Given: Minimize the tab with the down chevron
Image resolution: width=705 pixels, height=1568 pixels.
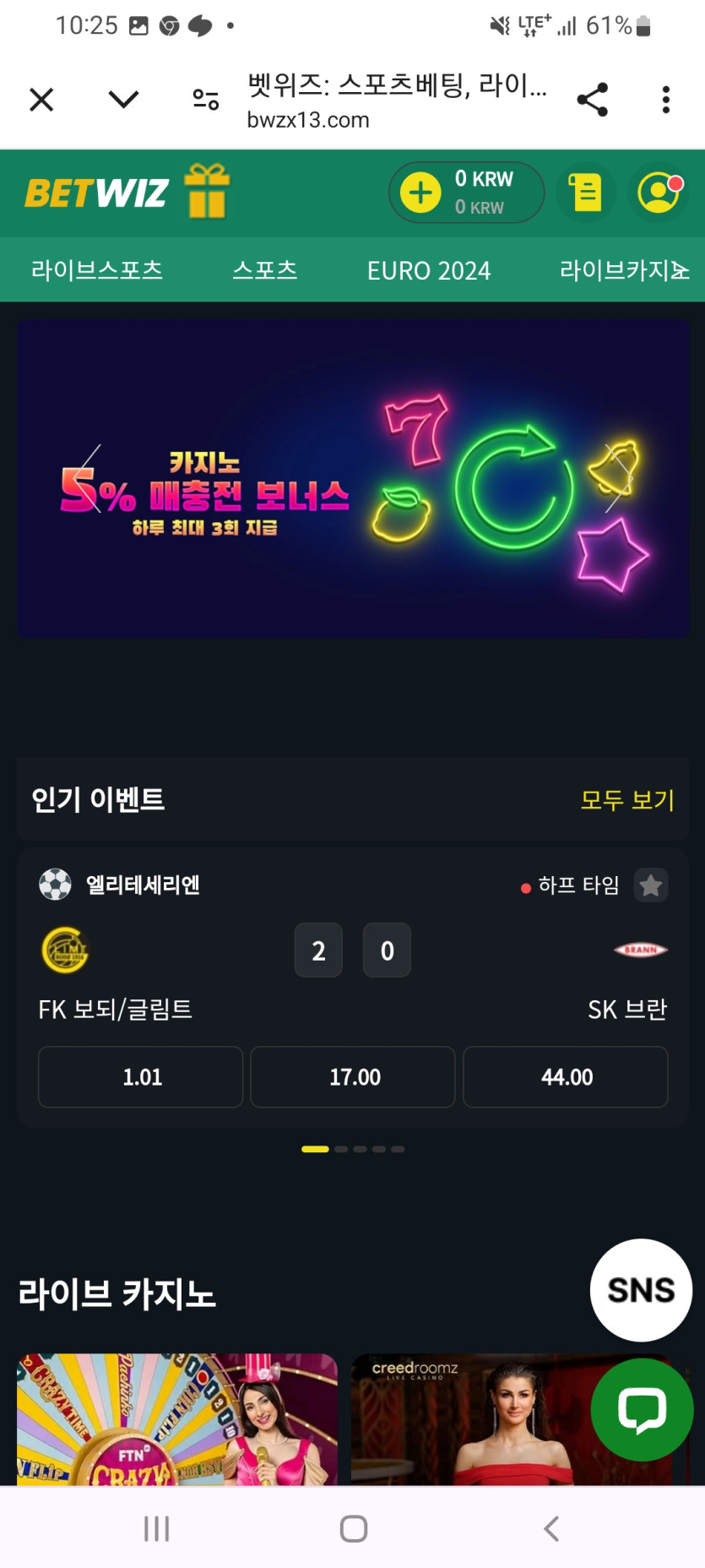Looking at the screenshot, I should [x=123, y=100].
